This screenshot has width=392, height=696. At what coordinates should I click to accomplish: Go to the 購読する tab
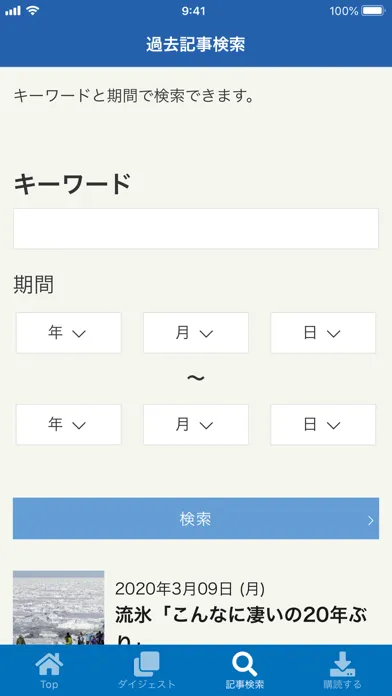click(342, 670)
